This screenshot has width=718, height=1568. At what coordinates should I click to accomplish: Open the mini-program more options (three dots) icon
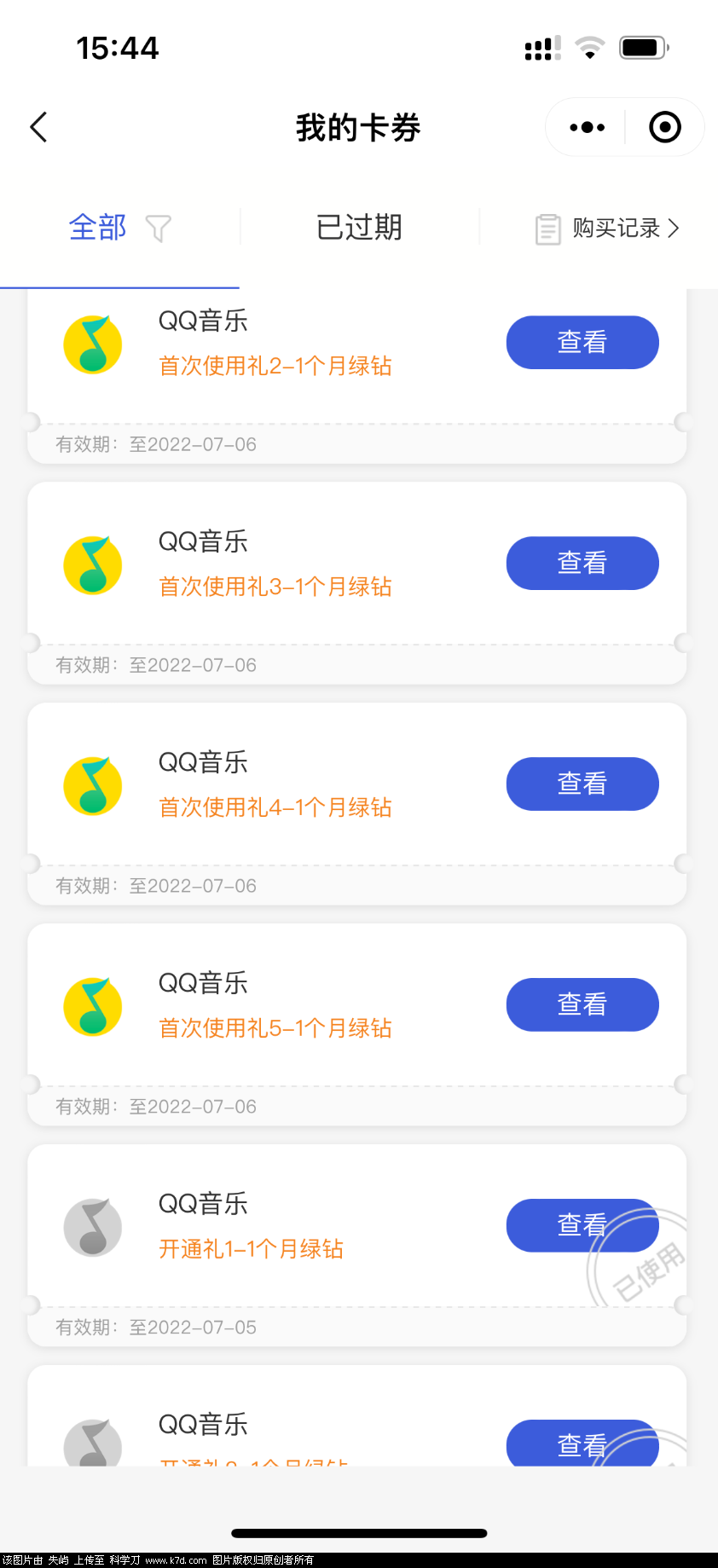point(585,126)
